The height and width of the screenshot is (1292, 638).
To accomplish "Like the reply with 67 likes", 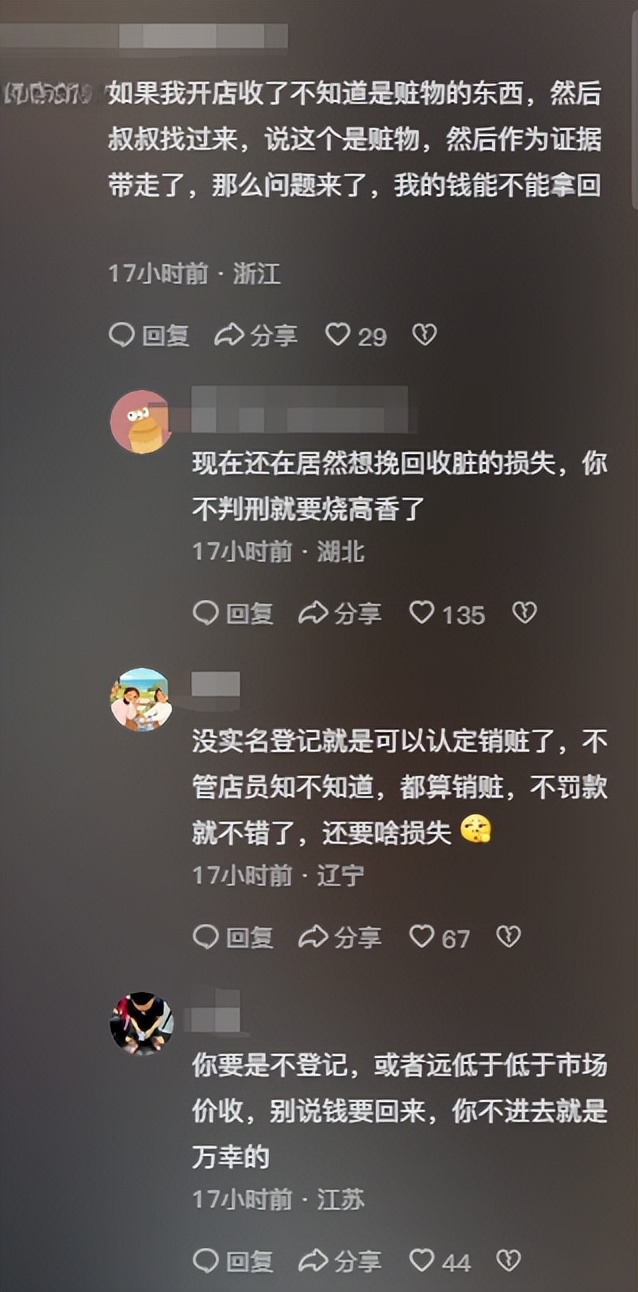I will click(x=422, y=937).
